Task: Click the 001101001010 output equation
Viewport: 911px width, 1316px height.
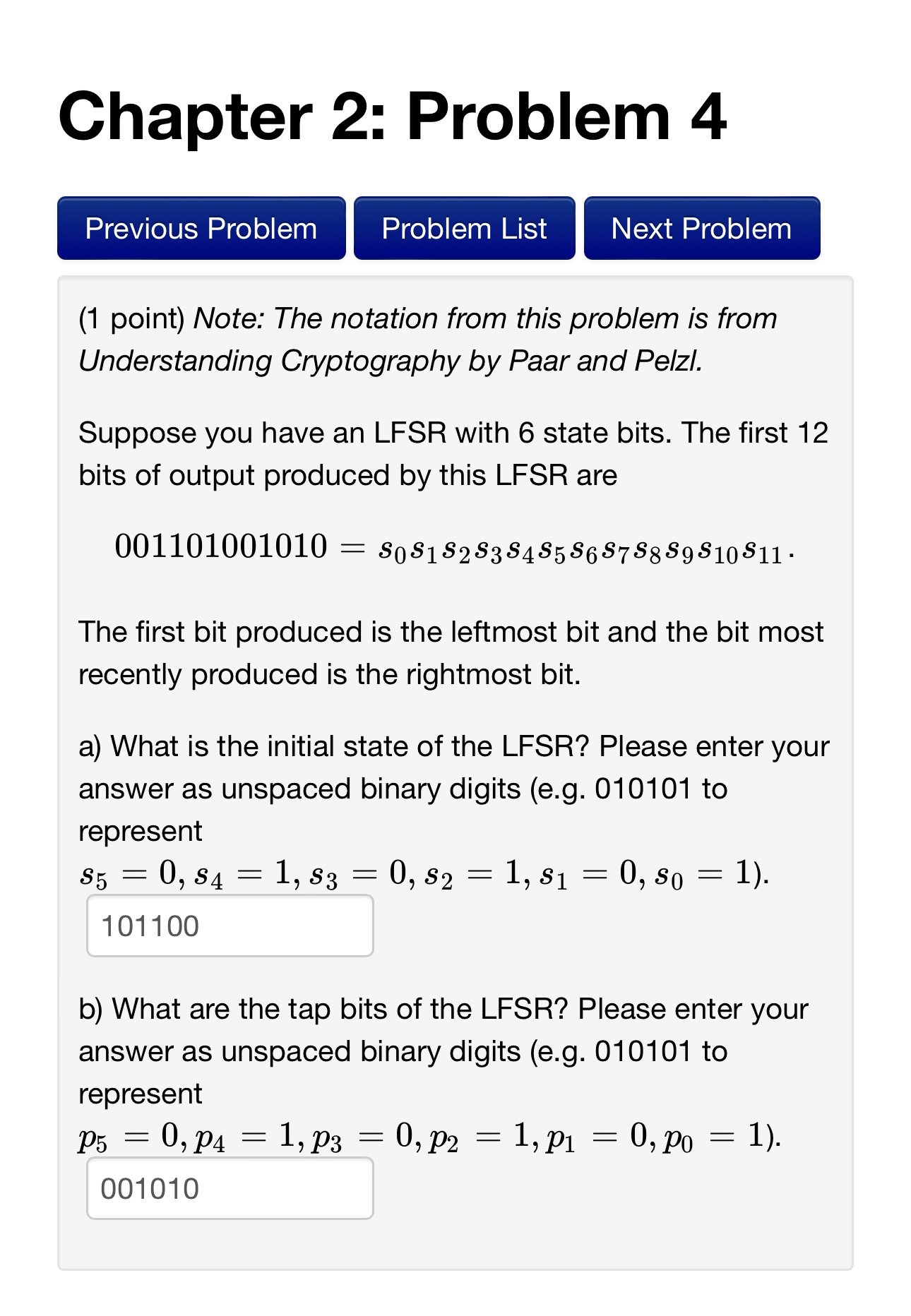Action: 452,549
